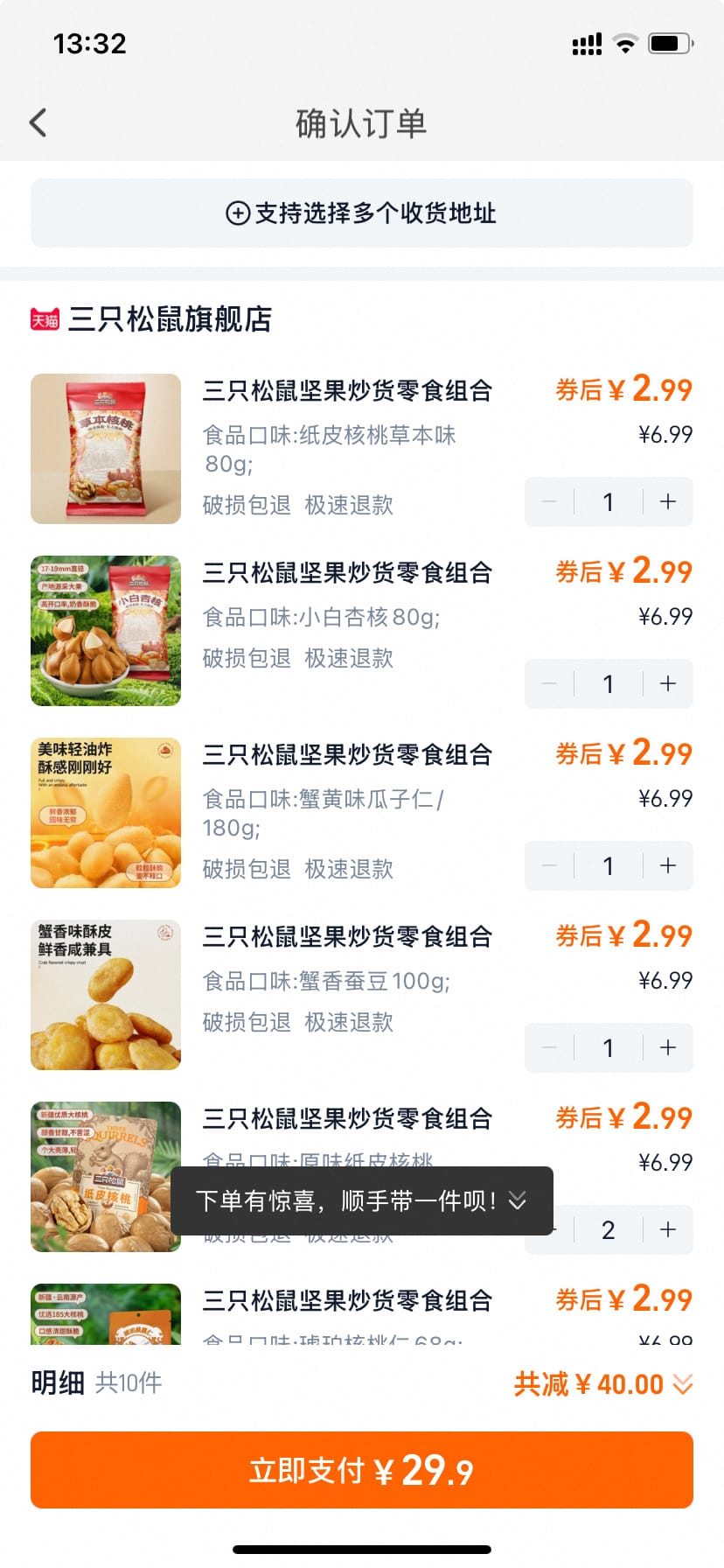This screenshot has height=1568, width=724.
Task: Open the 蟹香蚕豆 product thumbnail
Action: point(105,995)
